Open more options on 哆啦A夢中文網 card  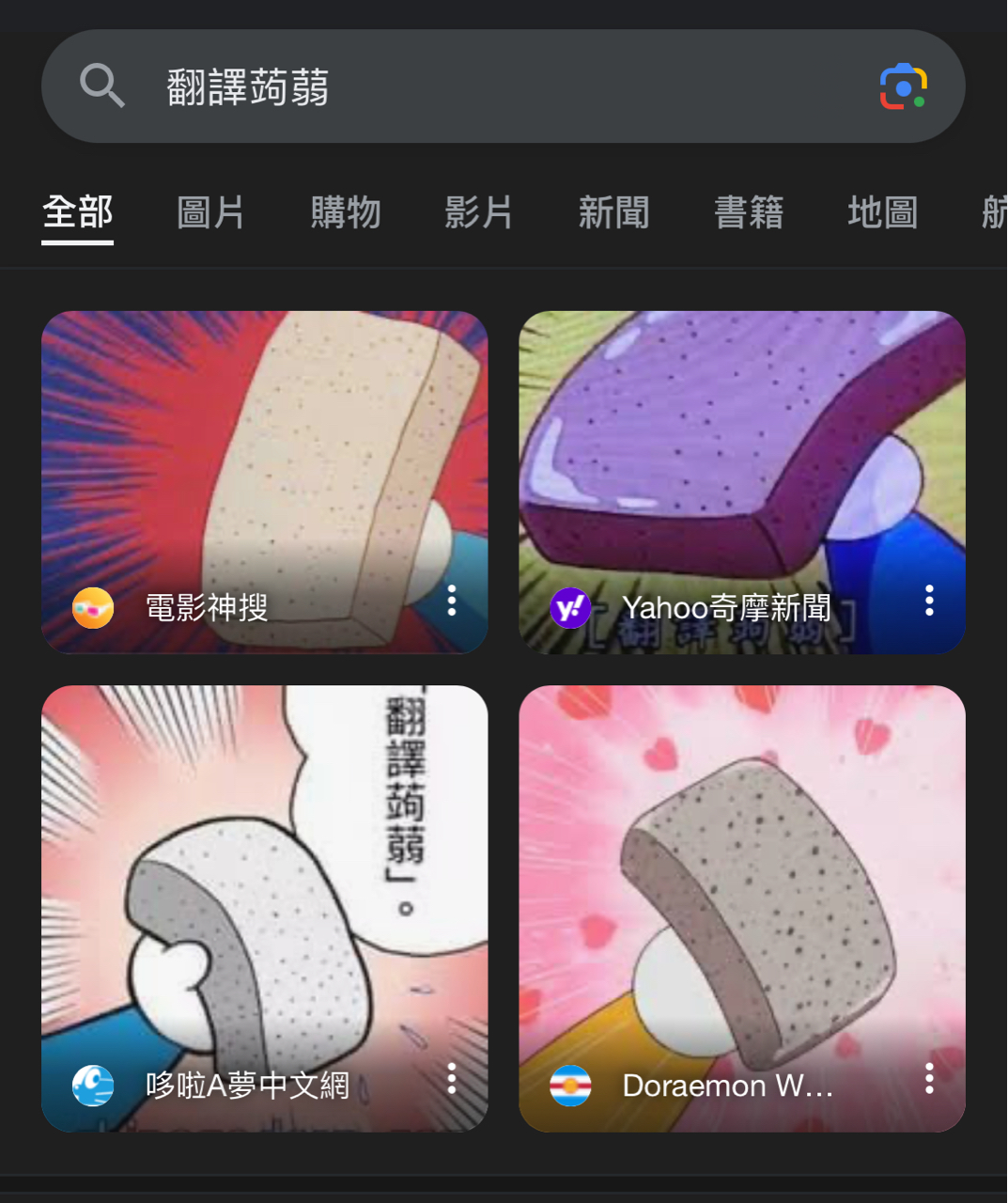(x=452, y=1079)
